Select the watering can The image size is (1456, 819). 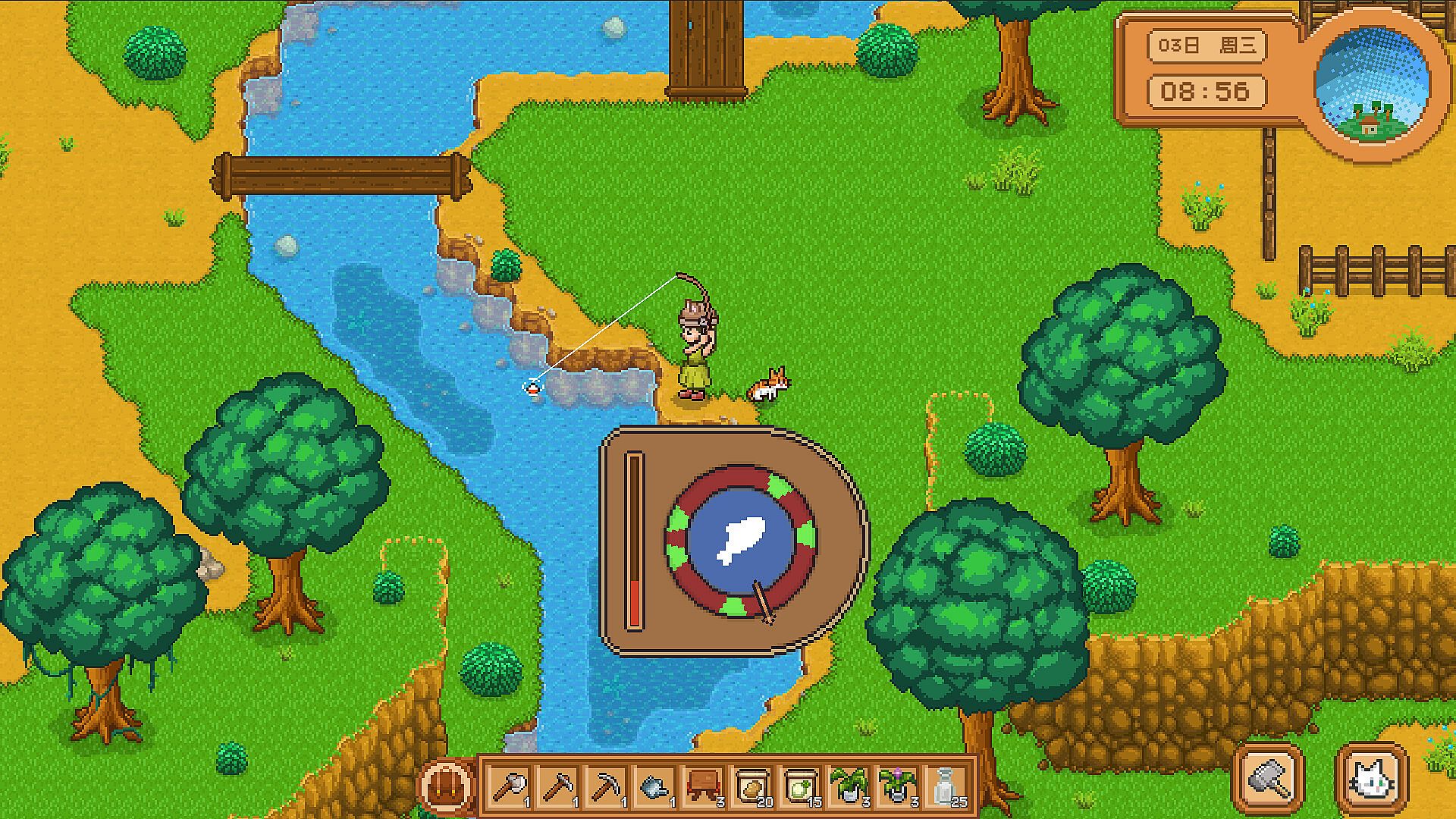(x=656, y=786)
